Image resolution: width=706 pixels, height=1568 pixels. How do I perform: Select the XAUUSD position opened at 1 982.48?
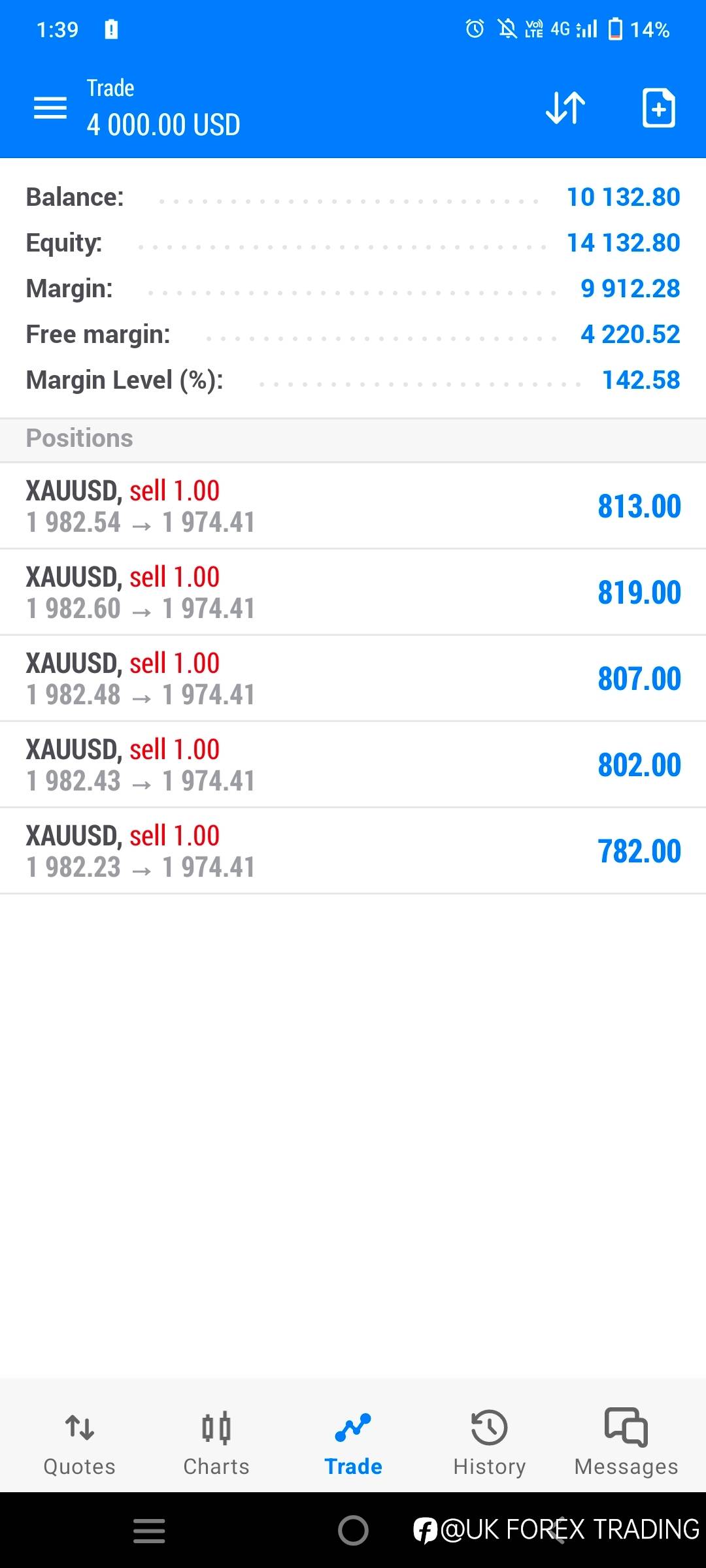point(353,679)
